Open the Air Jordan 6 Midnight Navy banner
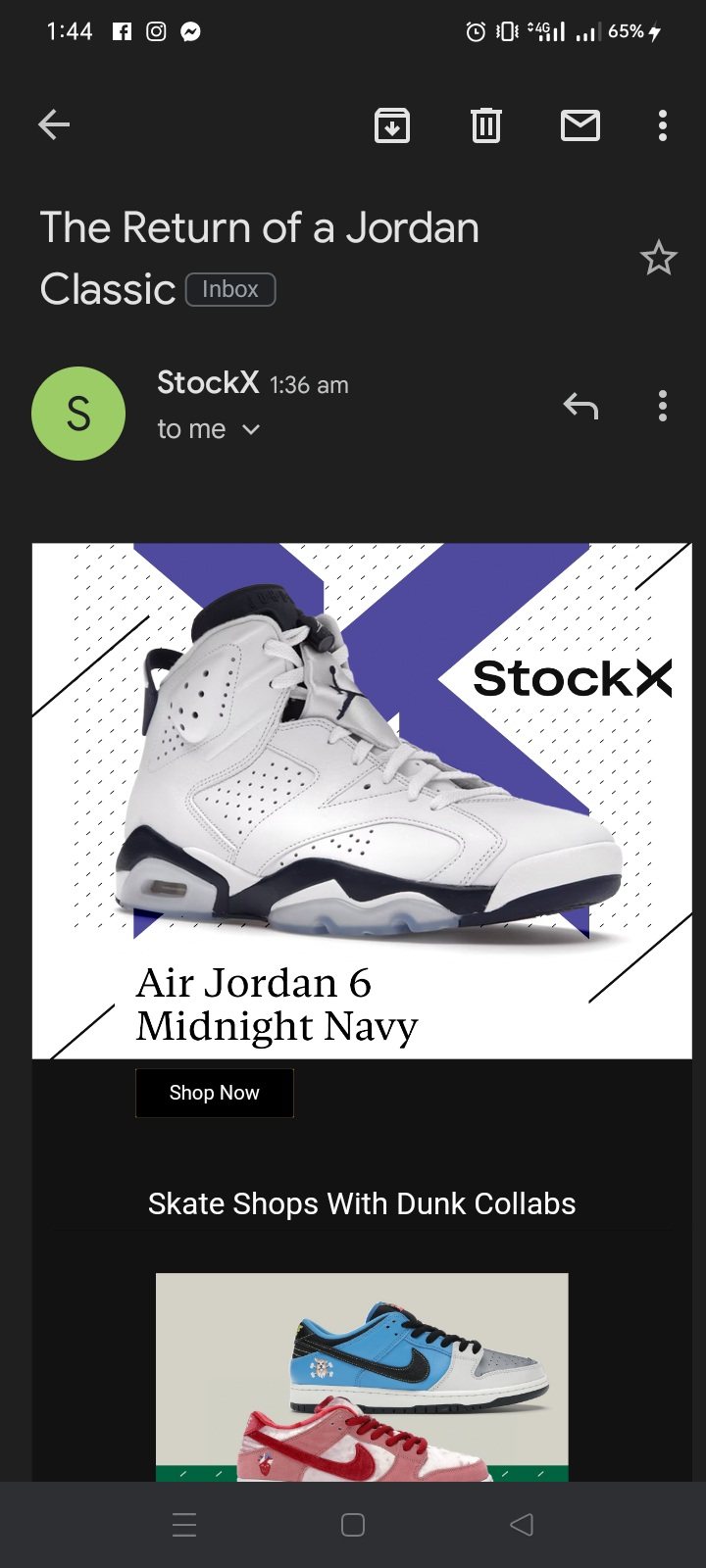706x1568 pixels. [x=362, y=800]
